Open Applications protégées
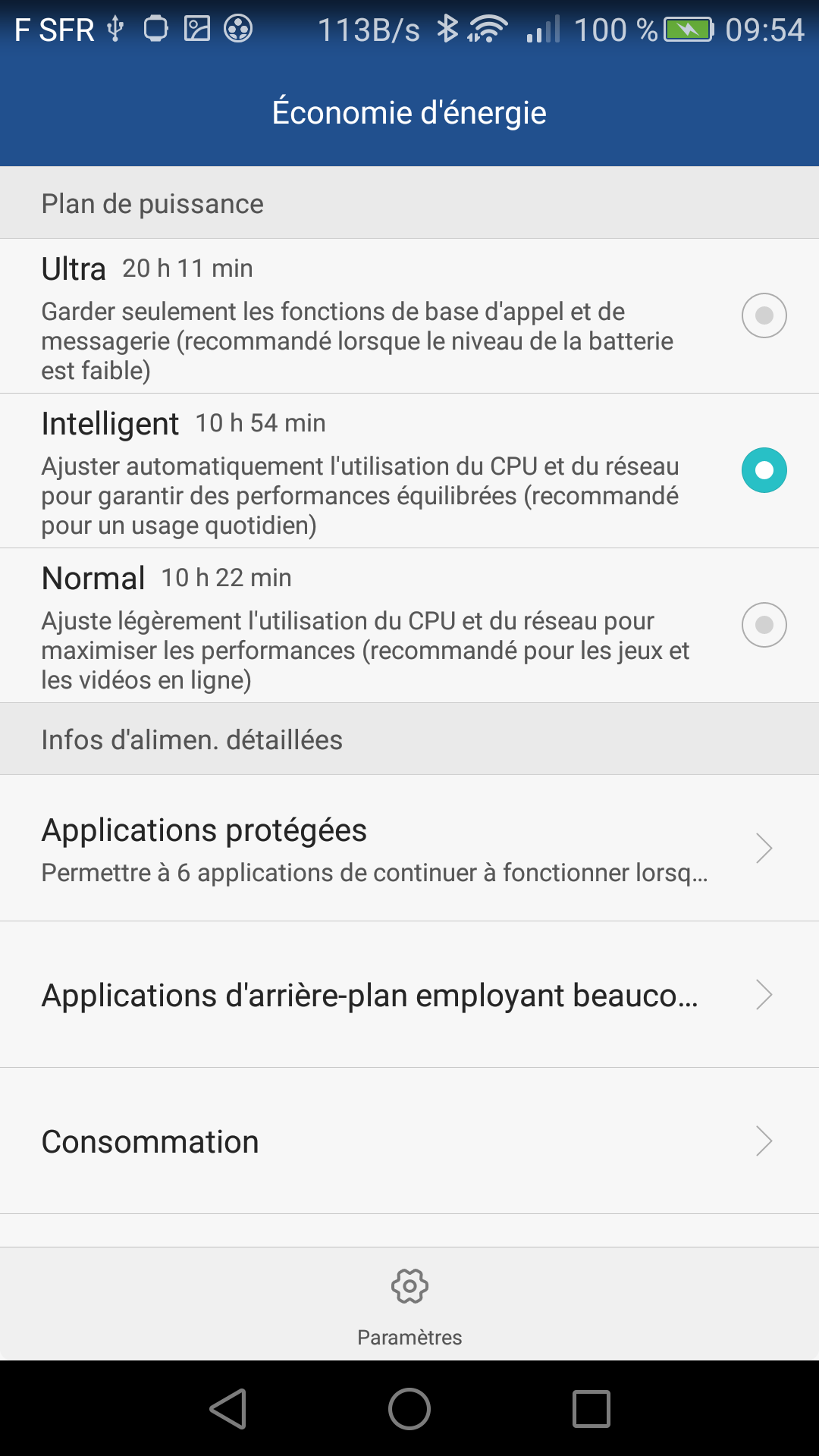The image size is (819, 1456). 409,849
